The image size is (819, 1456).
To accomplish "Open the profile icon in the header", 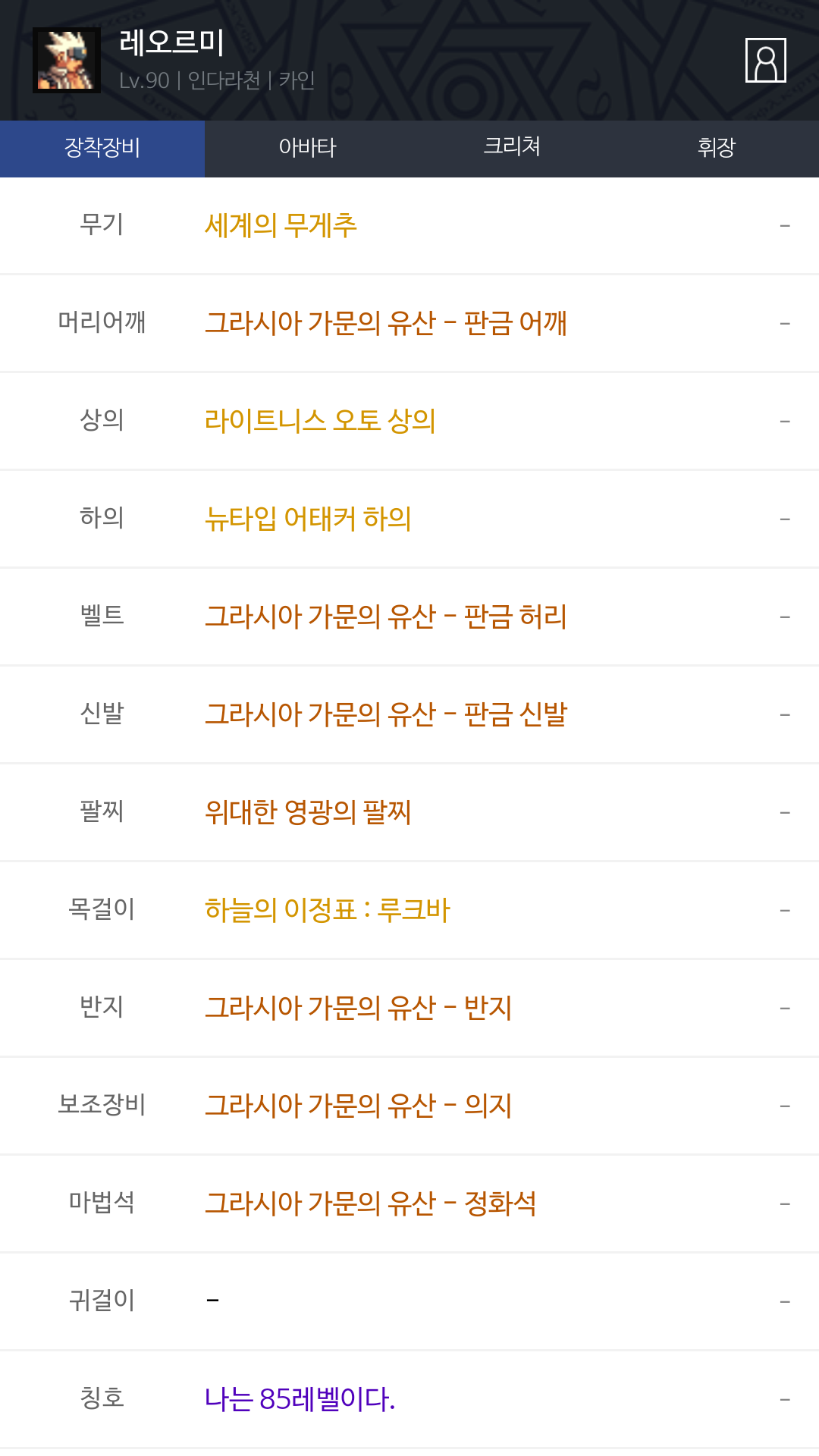I will click(x=765, y=60).
